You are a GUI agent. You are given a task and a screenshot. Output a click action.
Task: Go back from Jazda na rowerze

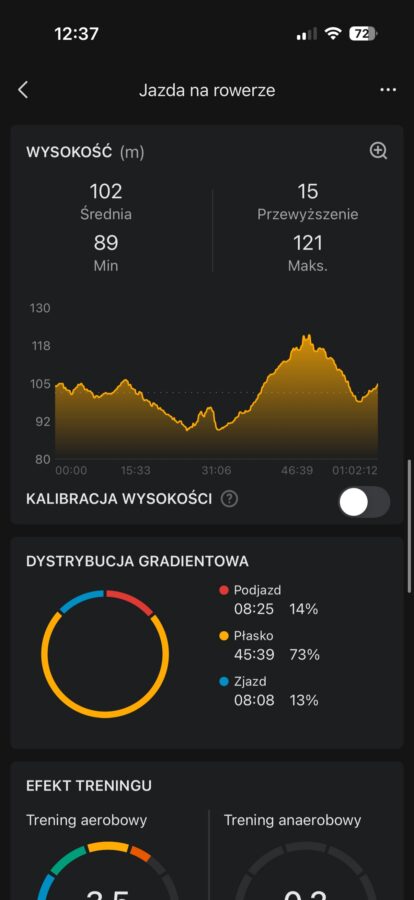(x=23, y=90)
